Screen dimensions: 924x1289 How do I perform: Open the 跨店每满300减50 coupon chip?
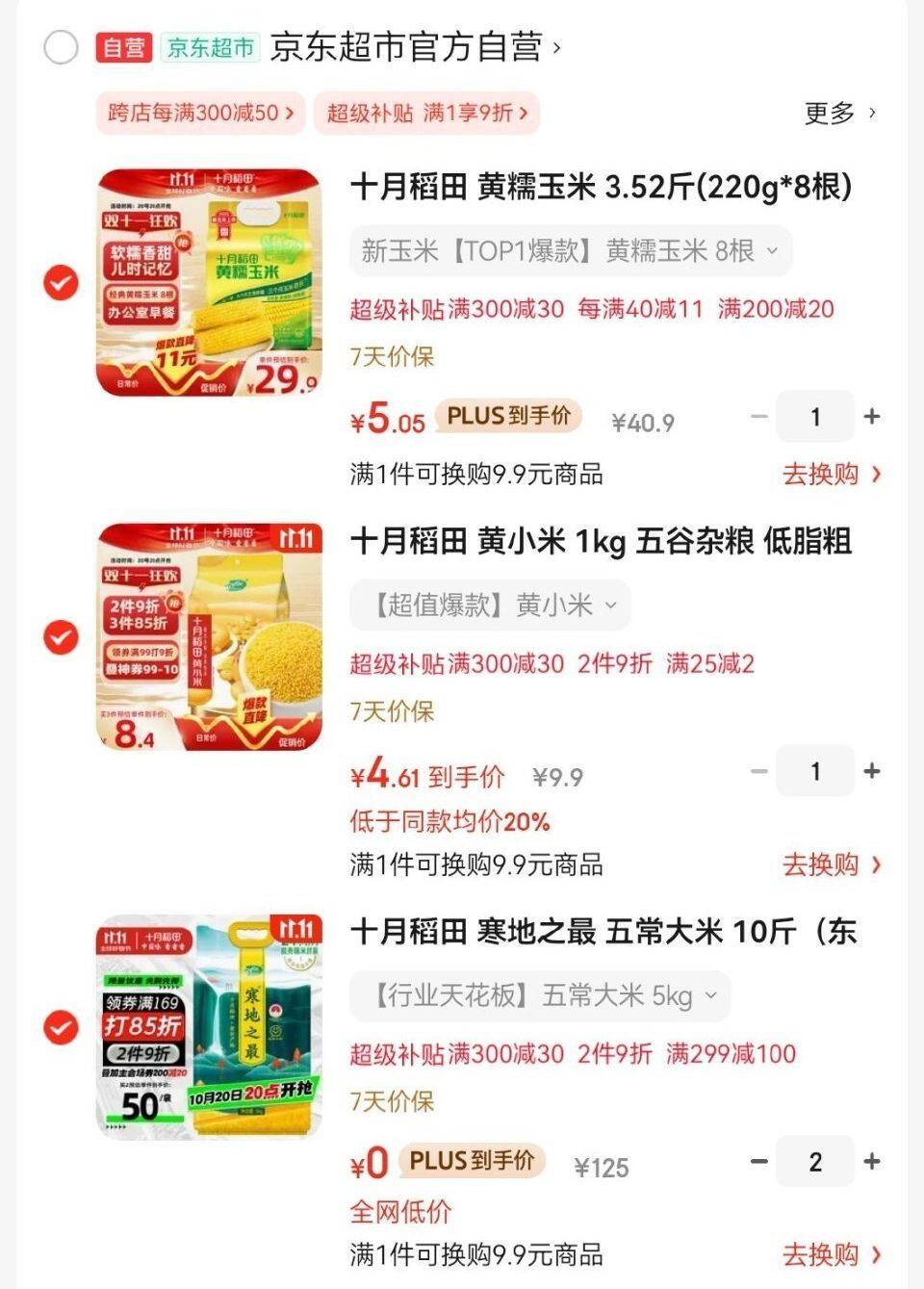200,113
